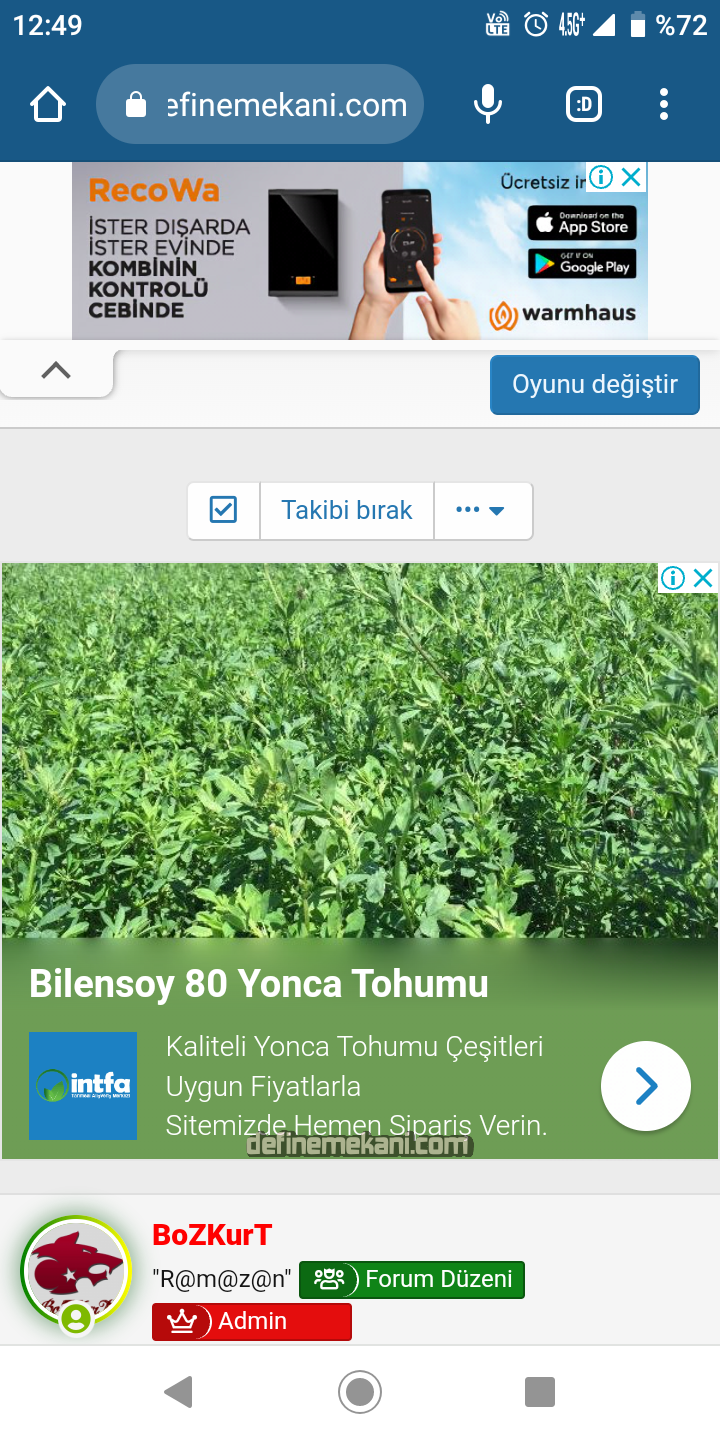720x1440 pixels.
Task: Toggle the thread checkbox button
Action: click(223, 510)
